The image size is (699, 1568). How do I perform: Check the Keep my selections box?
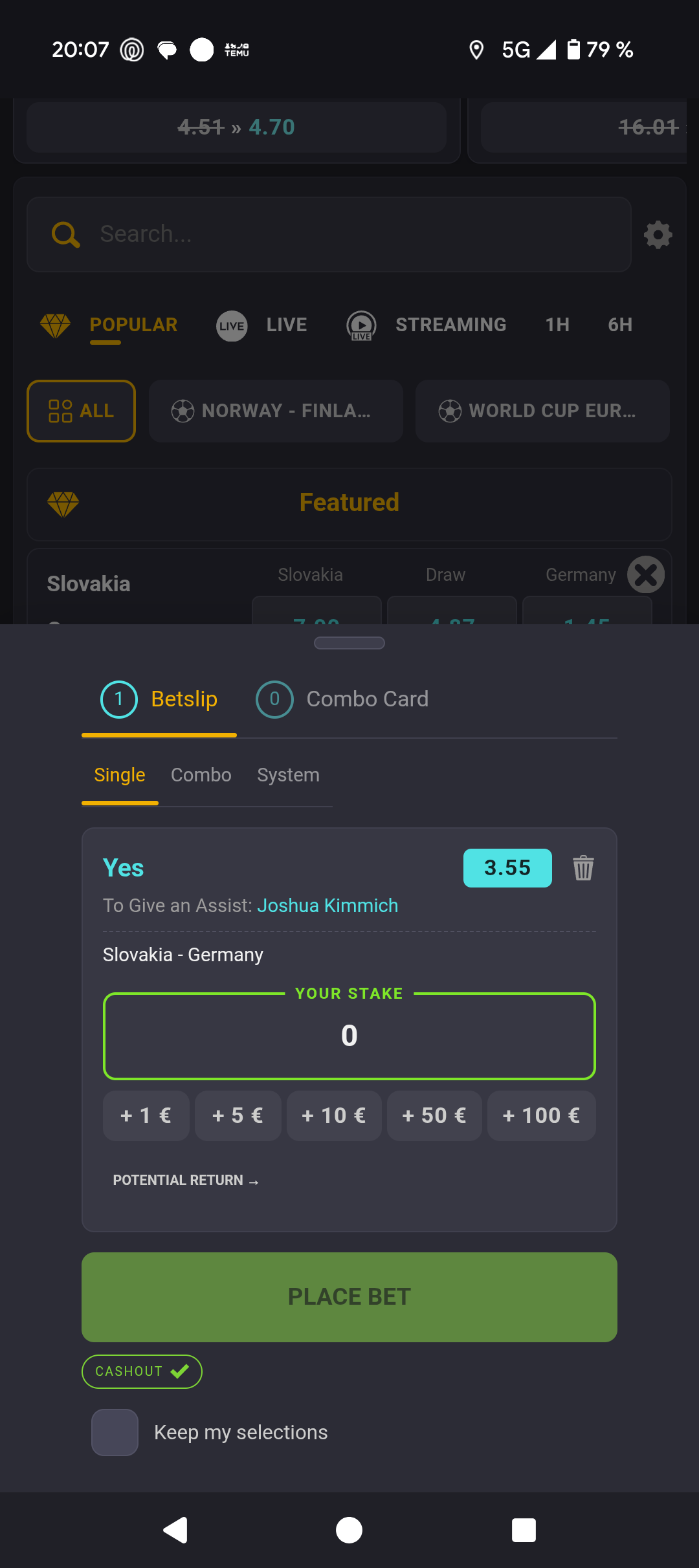coord(115,1432)
